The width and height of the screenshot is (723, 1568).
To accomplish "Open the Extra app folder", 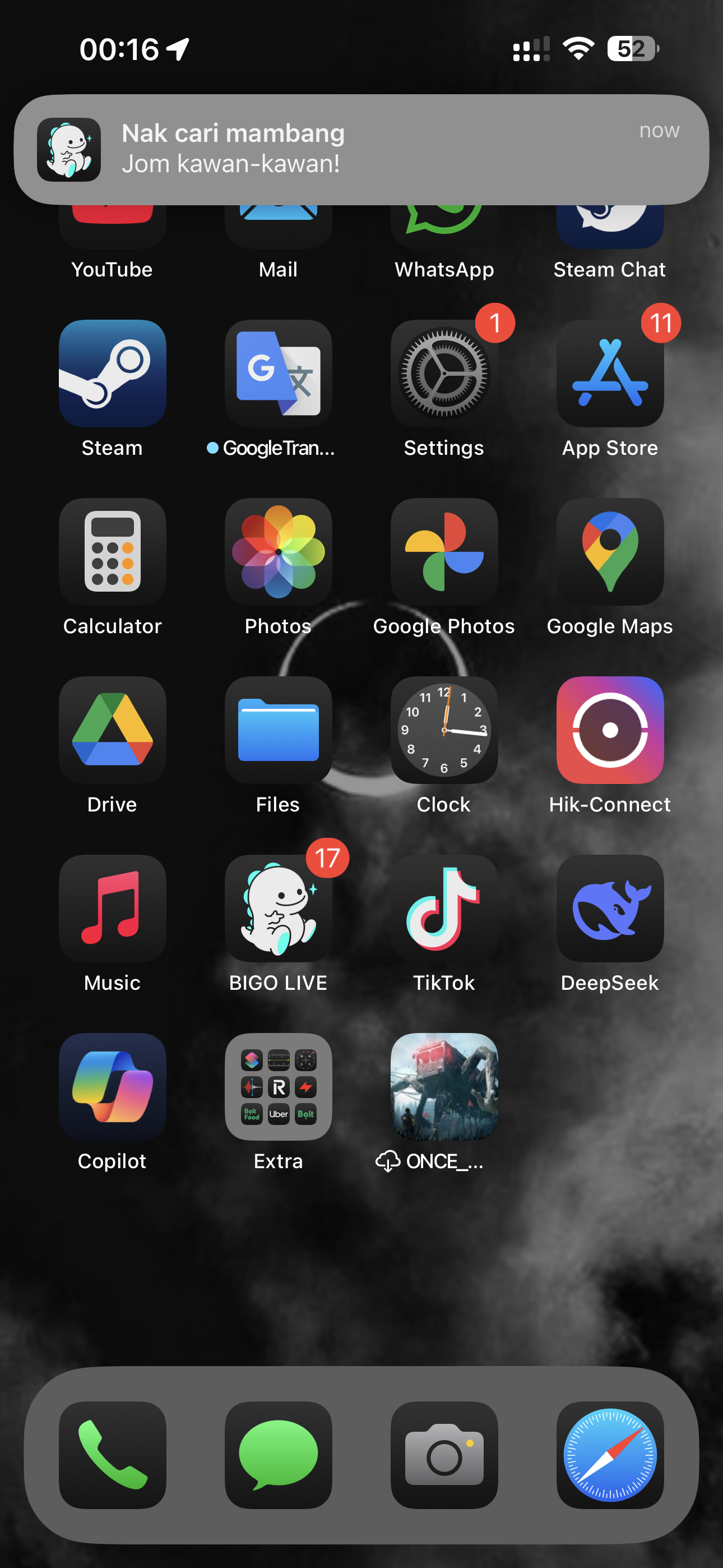I will (278, 1086).
